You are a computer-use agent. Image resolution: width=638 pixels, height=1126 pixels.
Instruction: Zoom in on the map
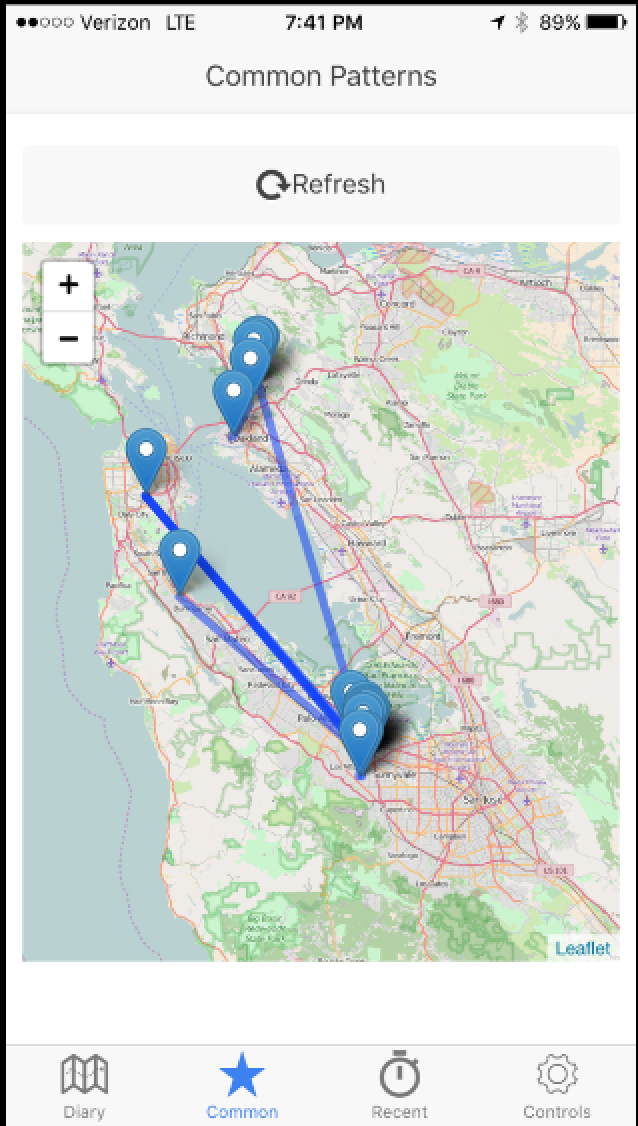click(68, 286)
